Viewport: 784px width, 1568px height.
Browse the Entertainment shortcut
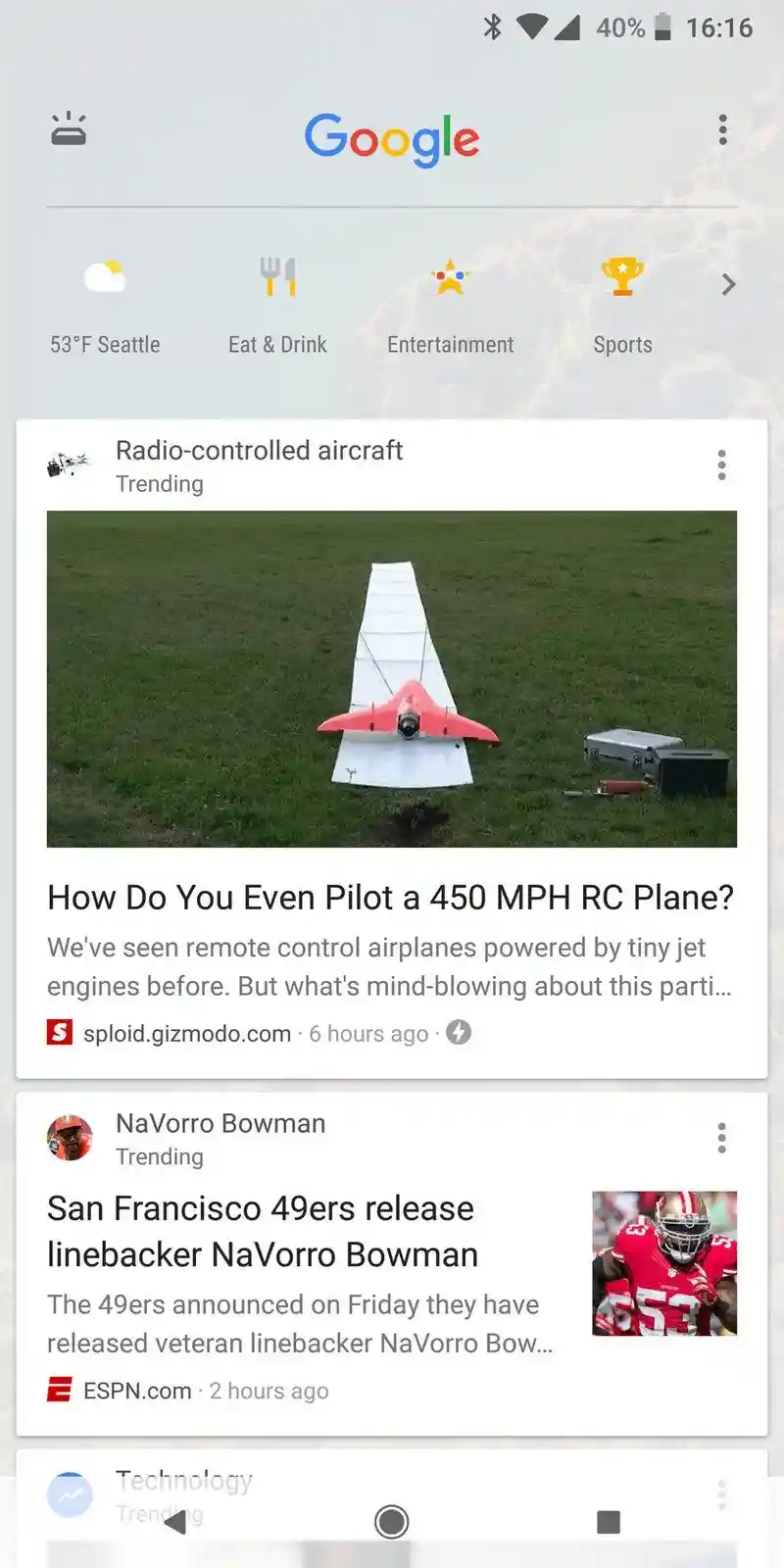[450, 304]
